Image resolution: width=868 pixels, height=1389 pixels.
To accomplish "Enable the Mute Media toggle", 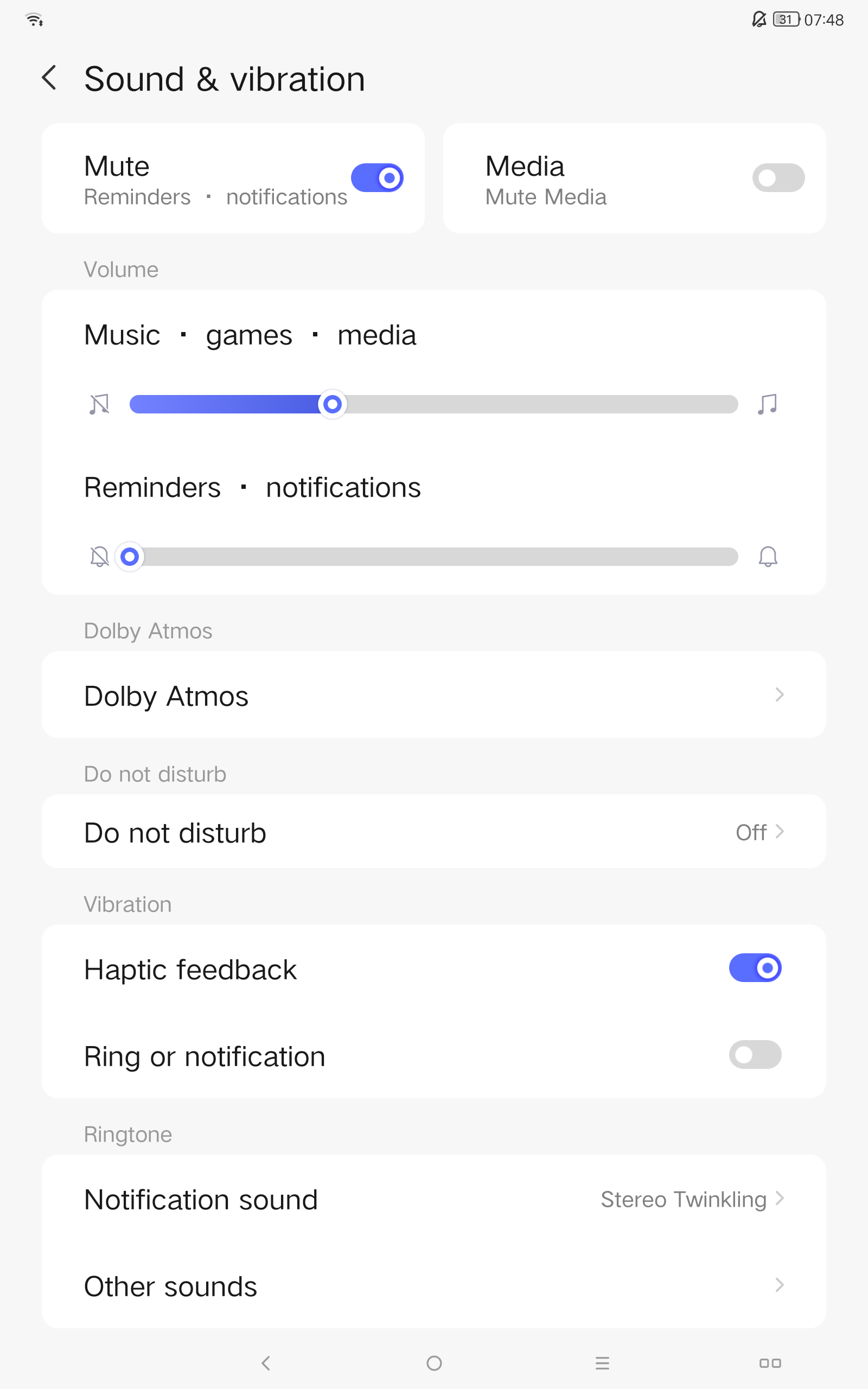I will click(778, 178).
